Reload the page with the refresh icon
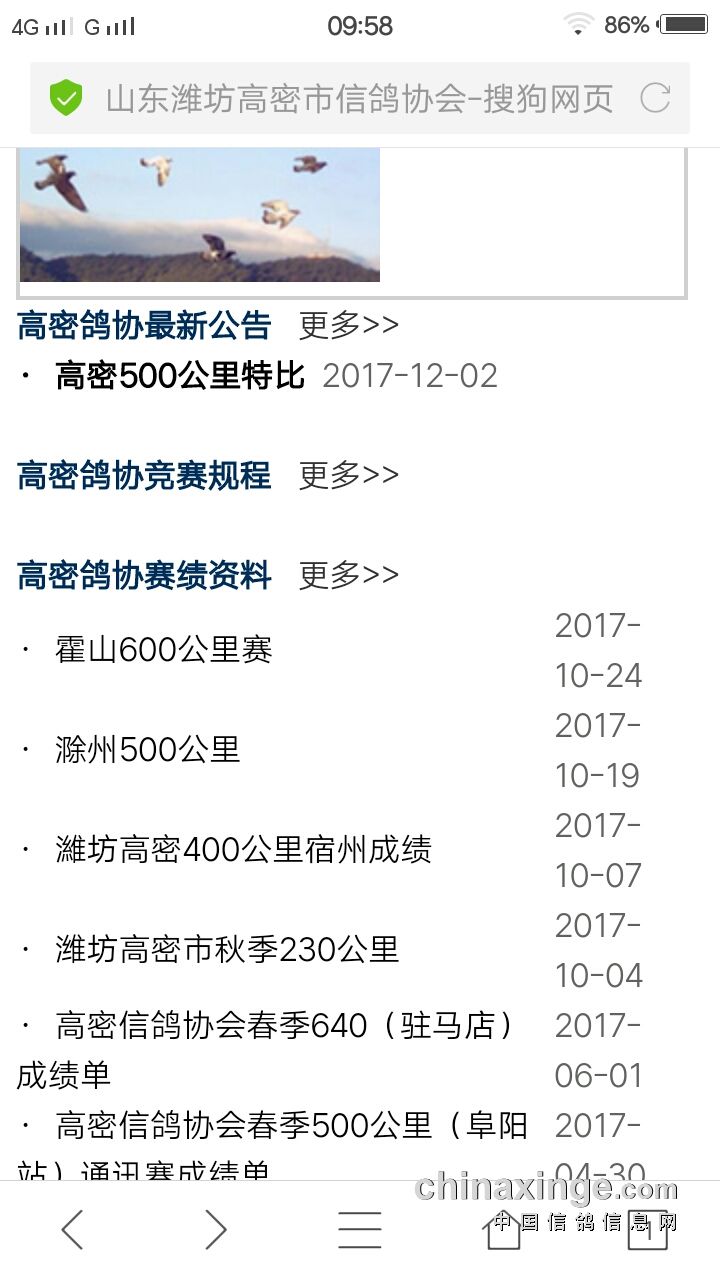The width and height of the screenshot is (720, 1280). click(655, 98)
